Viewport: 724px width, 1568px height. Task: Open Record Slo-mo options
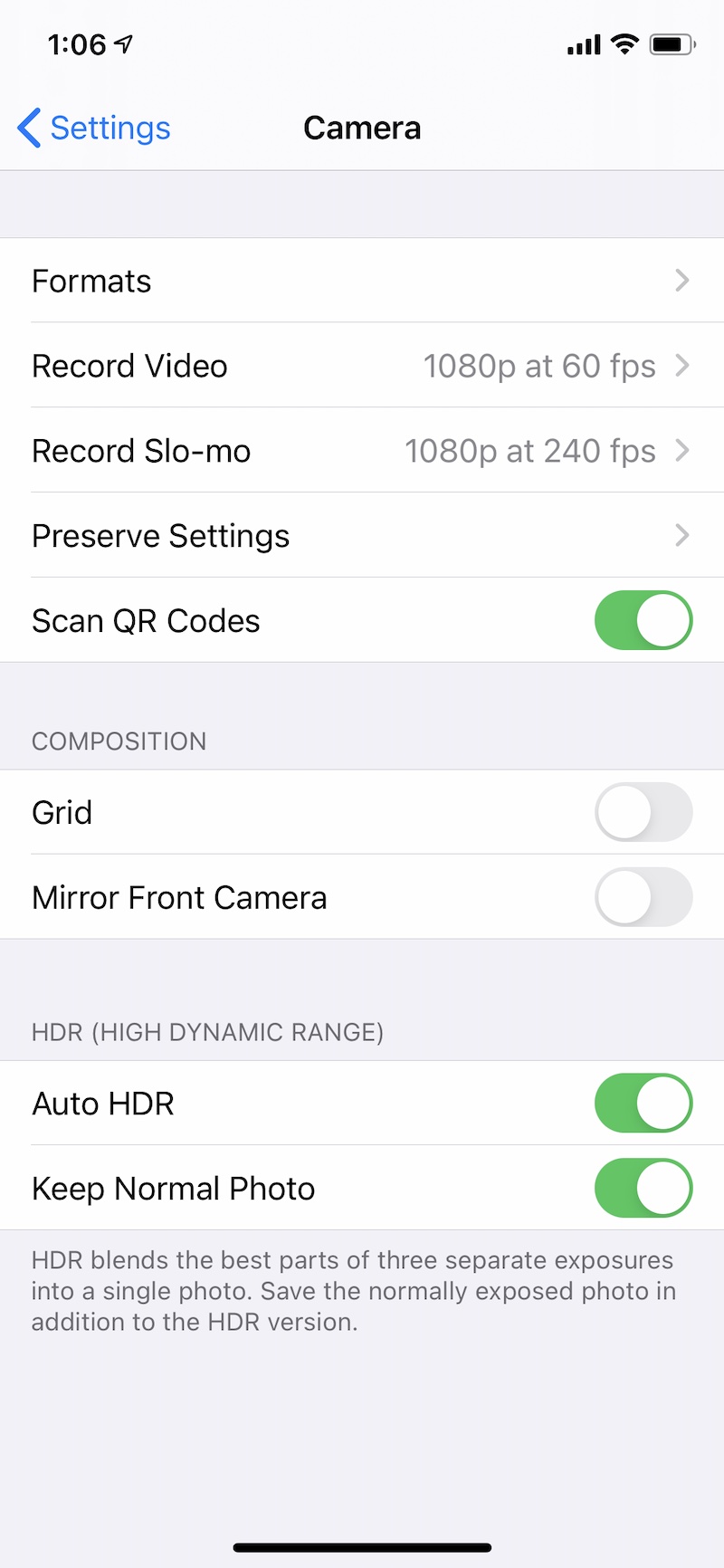pos(362,451)
